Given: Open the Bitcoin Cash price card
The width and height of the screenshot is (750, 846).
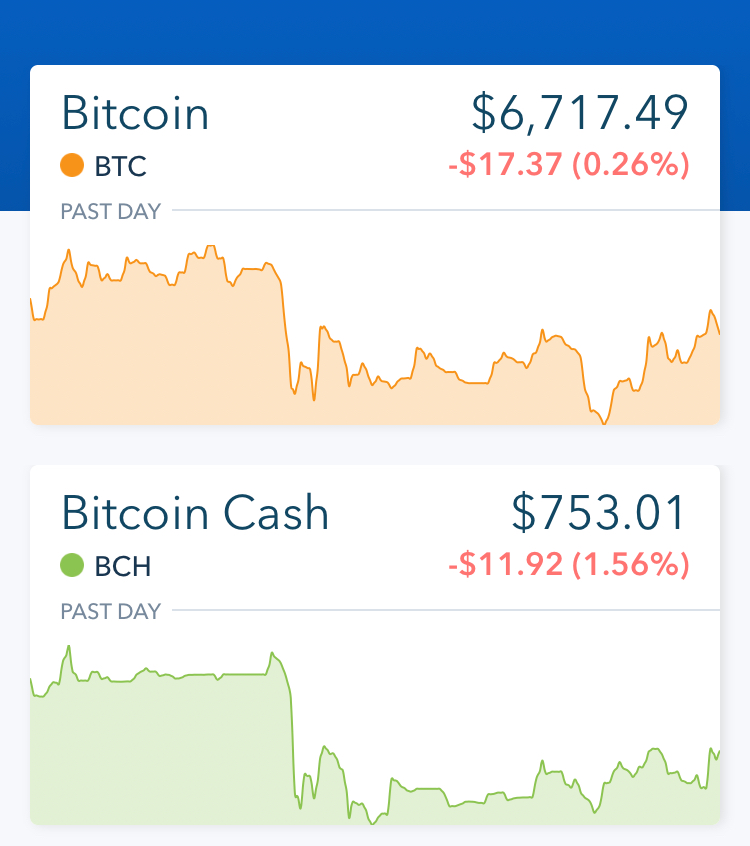Looking at the screenshot, I should click(375, 645).
